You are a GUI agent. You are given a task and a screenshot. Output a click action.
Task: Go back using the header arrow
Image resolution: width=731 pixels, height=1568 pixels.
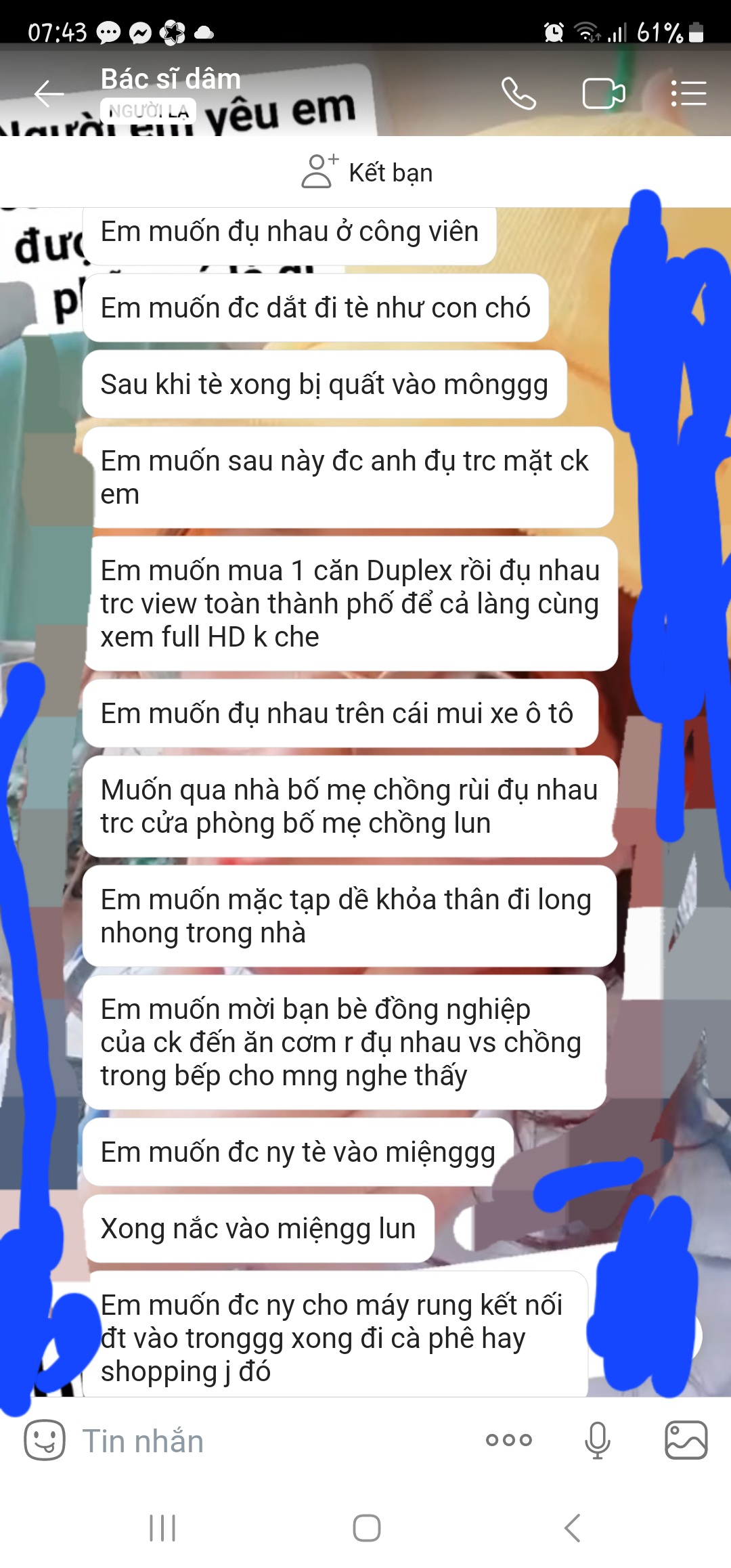[x=49, y=93]
